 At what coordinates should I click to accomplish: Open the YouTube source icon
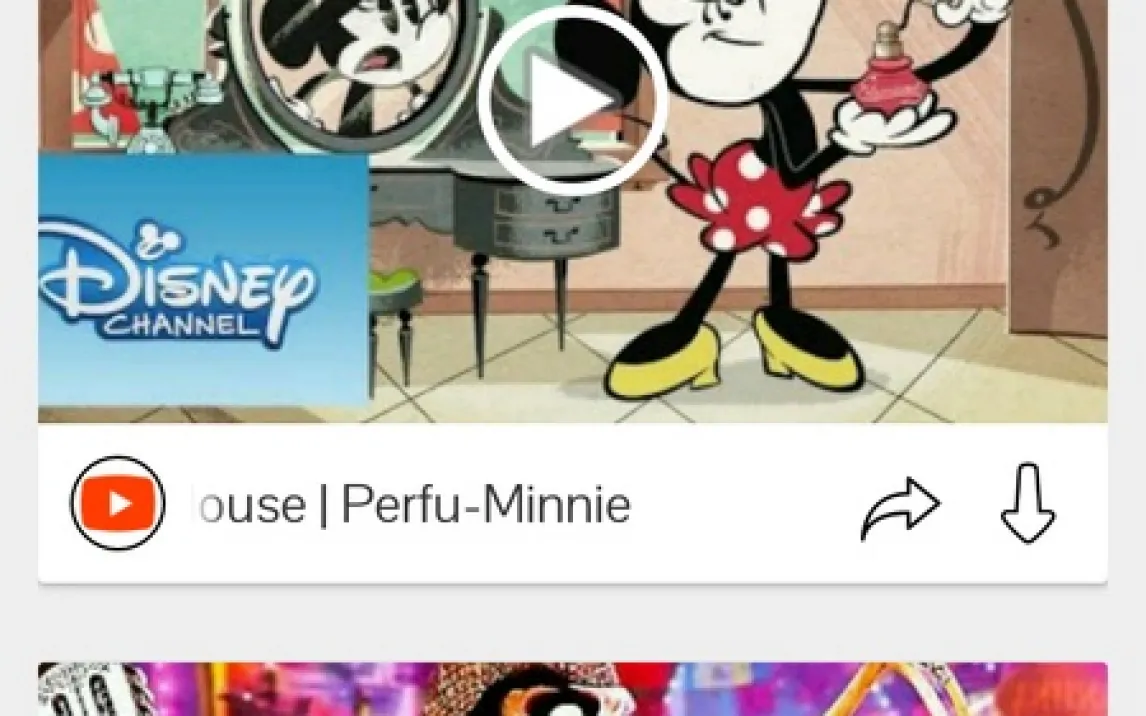click(x=118, y=504)
